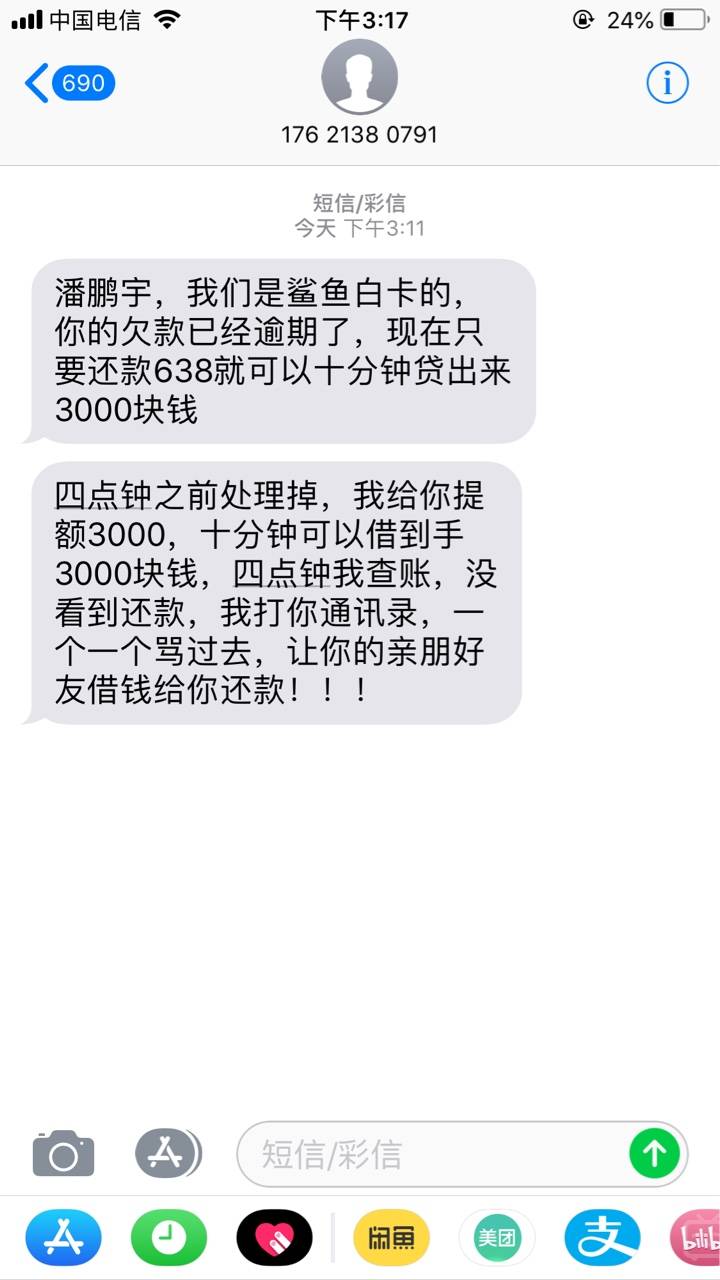
Task: Open the Digital Touch heart app
Action: point(274,1238)
